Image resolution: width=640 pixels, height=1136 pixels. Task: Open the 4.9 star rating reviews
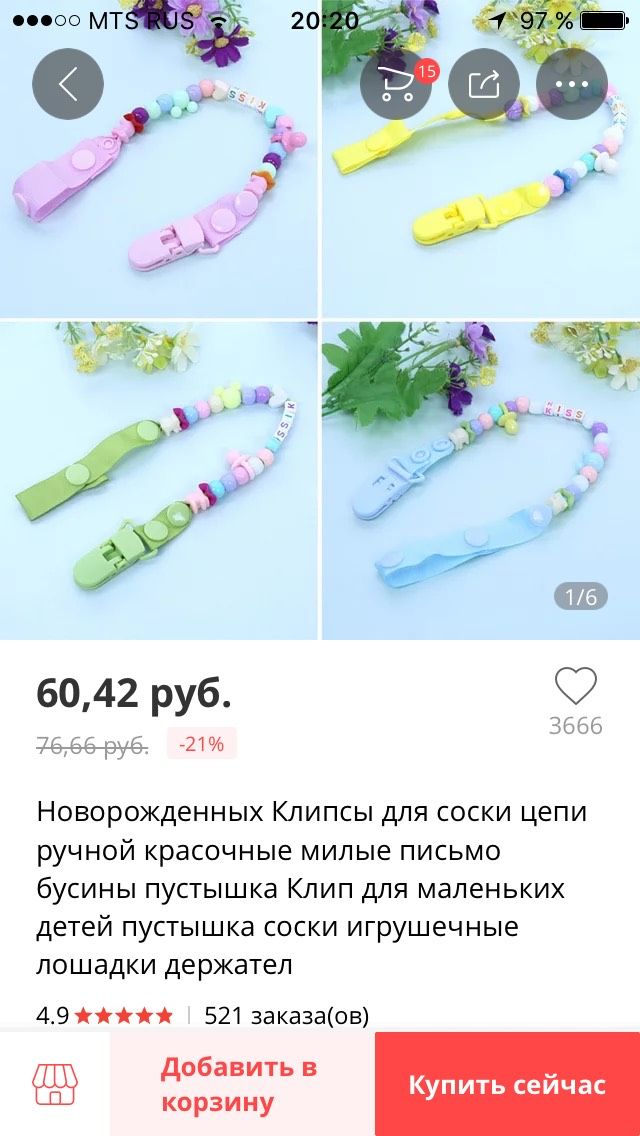[x=104, y=1016]
